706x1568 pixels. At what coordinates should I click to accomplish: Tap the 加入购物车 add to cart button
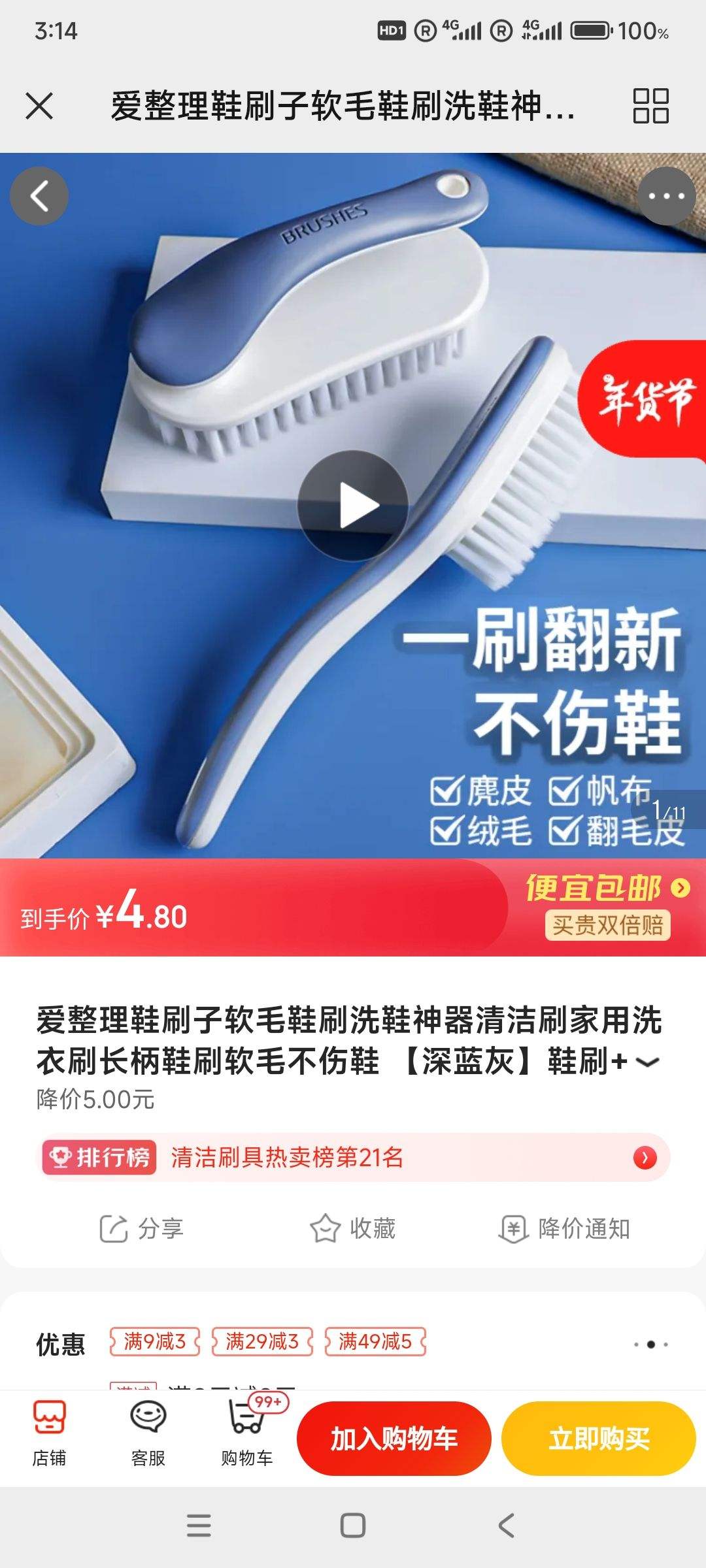click(395, 1439)
